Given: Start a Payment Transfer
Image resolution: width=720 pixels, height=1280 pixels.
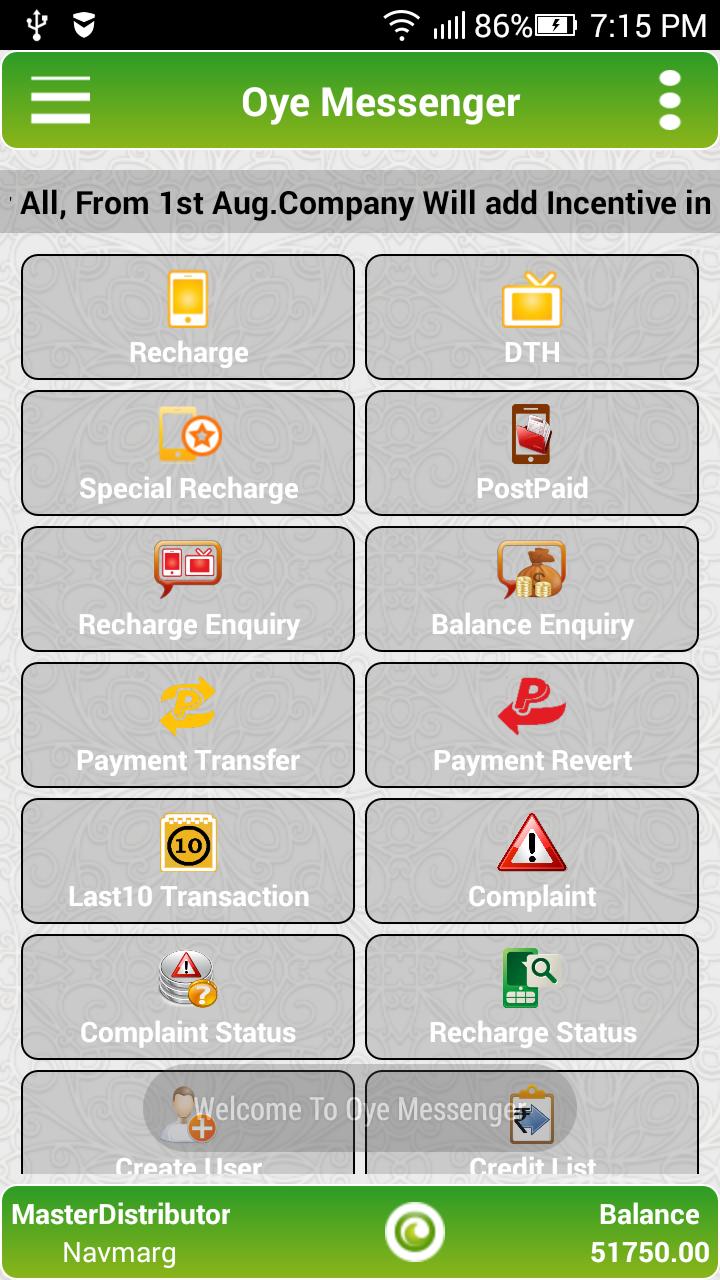Looking at the screenshot, I should click(188, 725).
